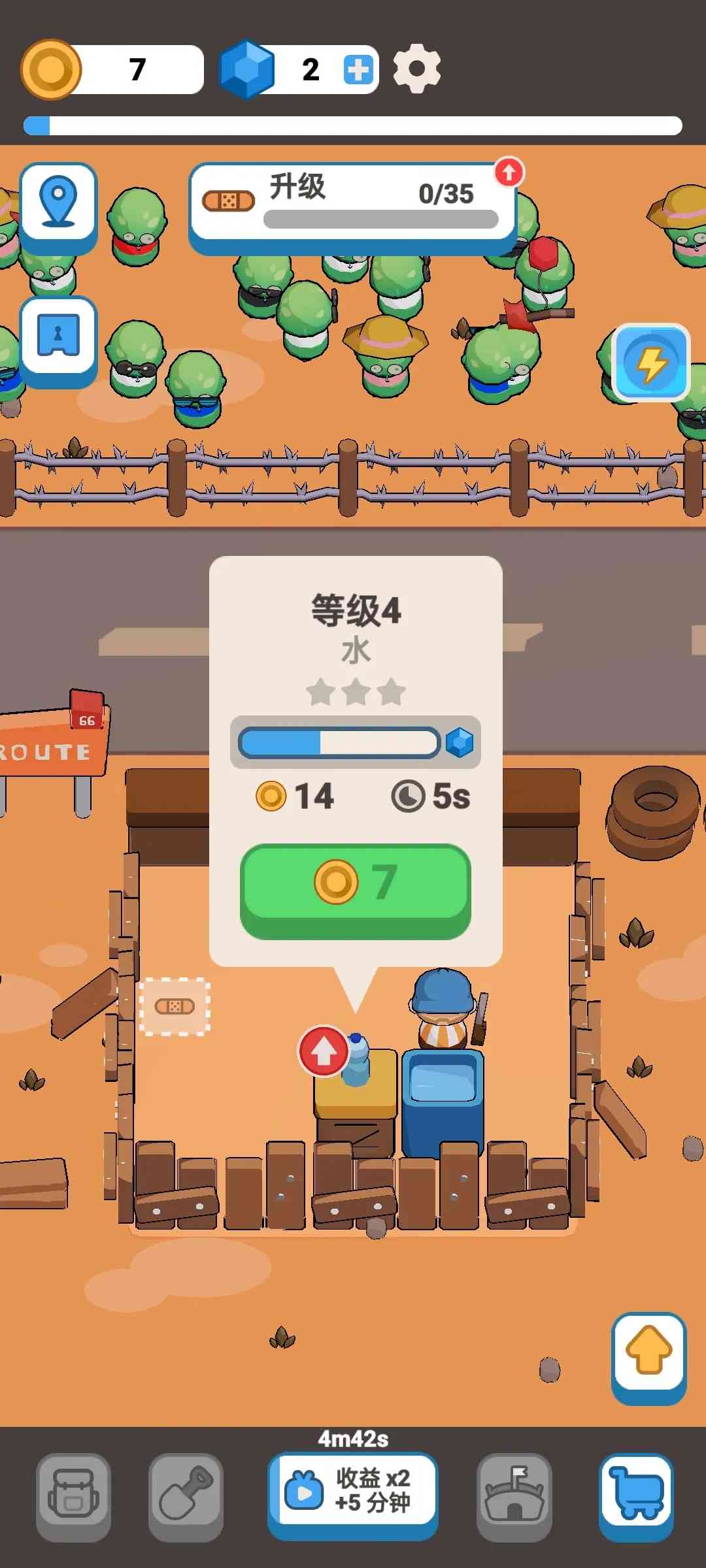
Task: Select the dashed bandage placement slot
Action: click(175, 1006)
